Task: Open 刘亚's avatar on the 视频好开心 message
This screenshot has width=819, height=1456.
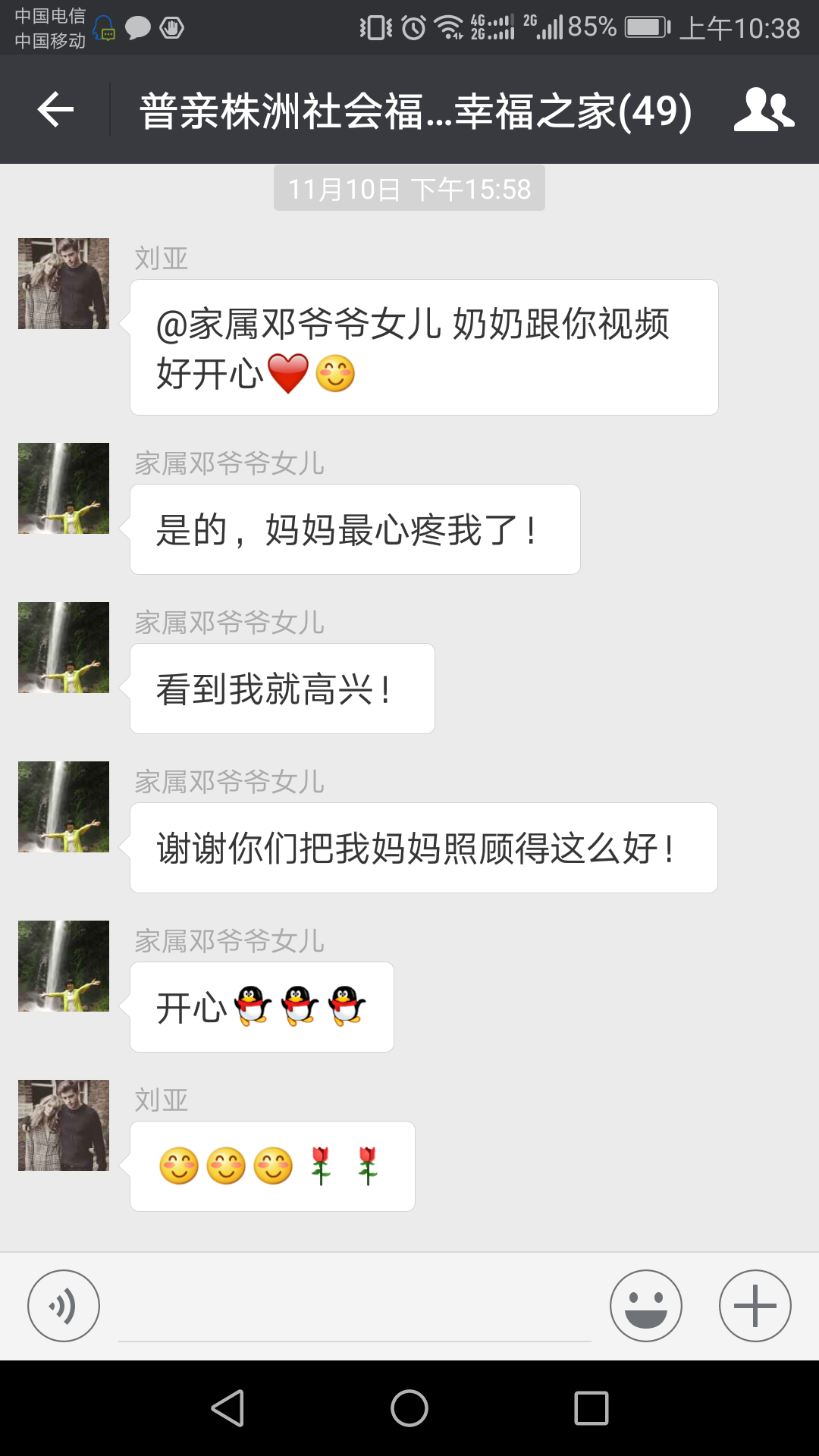Action: pyautogui.click(x=64, y=284)
